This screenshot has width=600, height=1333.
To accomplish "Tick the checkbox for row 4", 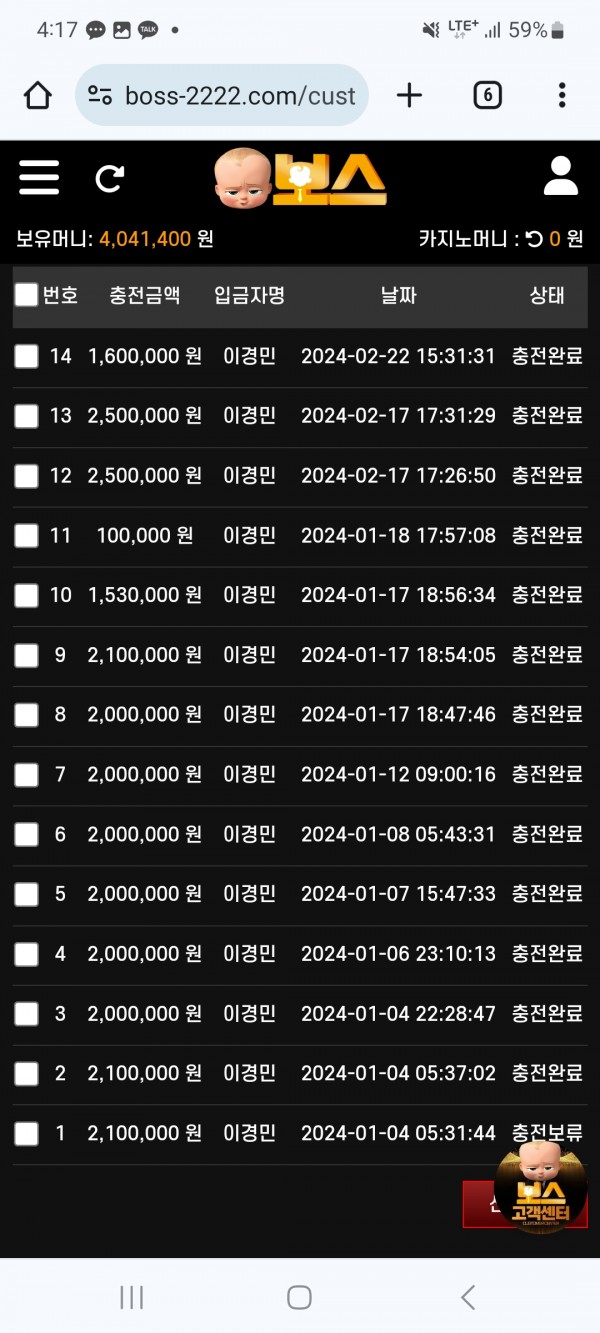I will 27,954.
